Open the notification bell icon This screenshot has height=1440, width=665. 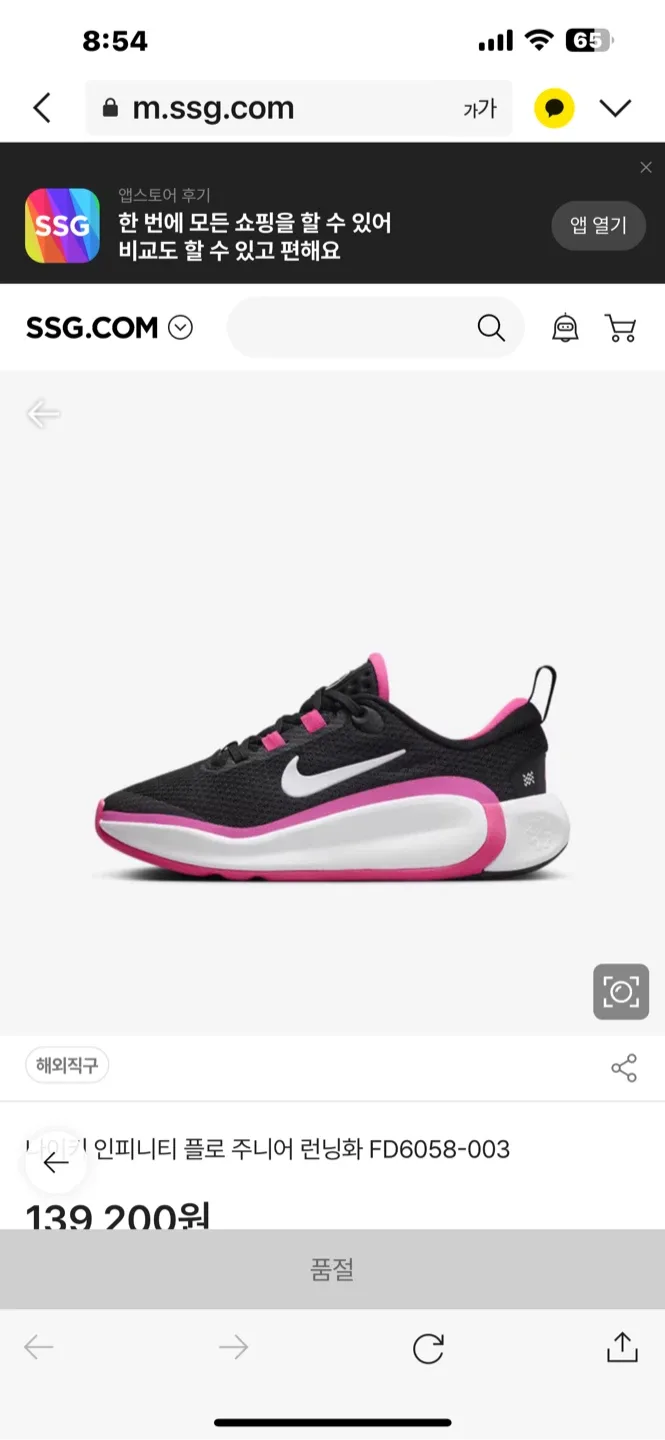coord(565,328)
